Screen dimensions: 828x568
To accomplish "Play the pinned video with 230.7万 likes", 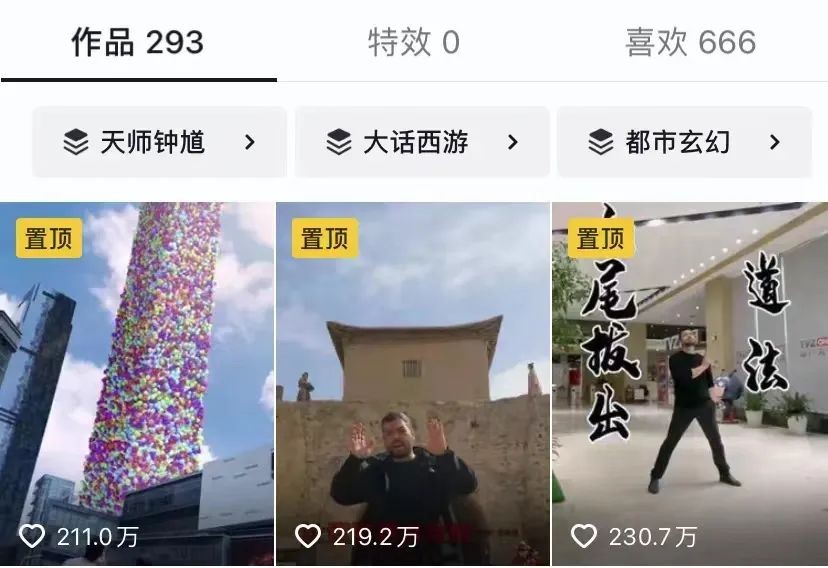I will [x=690, y=385].
